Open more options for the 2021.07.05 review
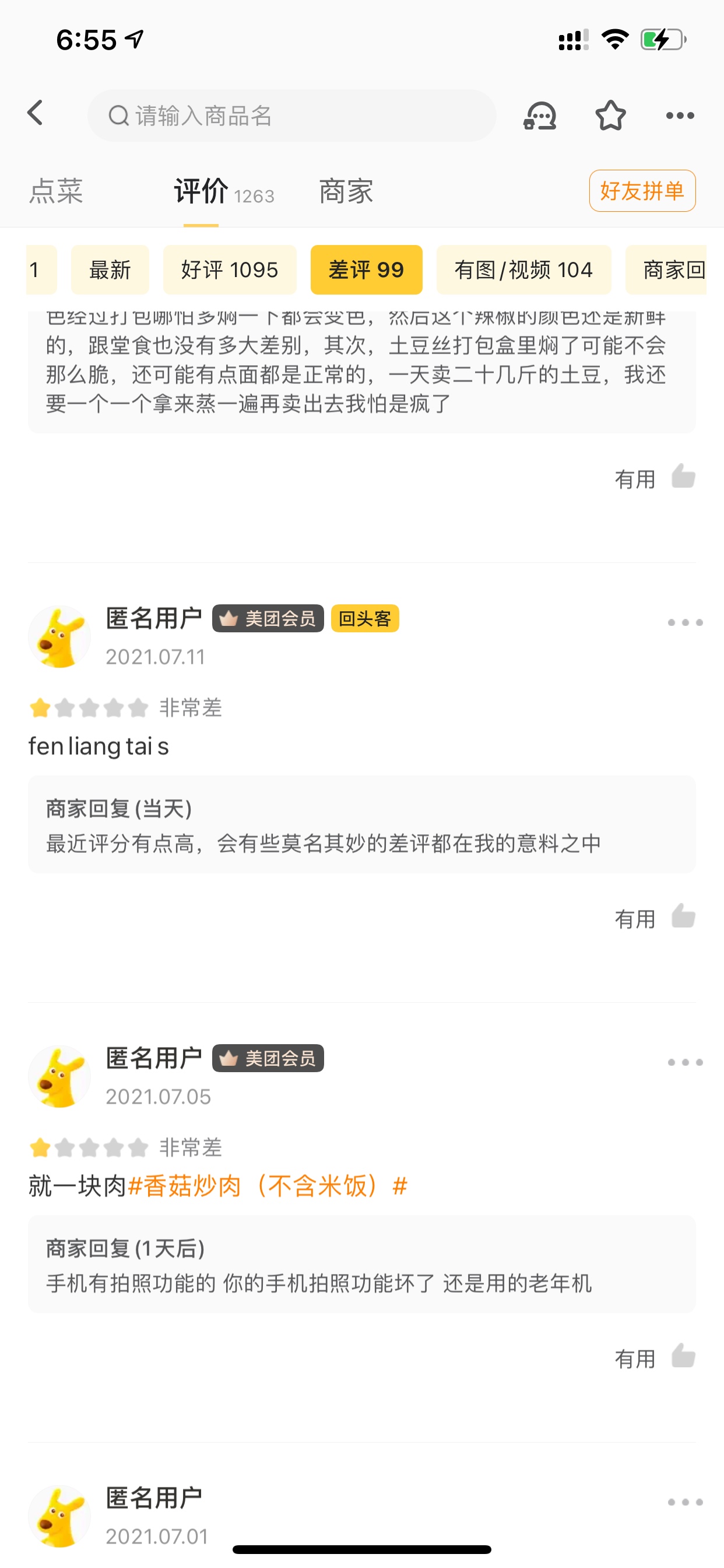Screen dimensions: 724x1568 (684, 1063)
